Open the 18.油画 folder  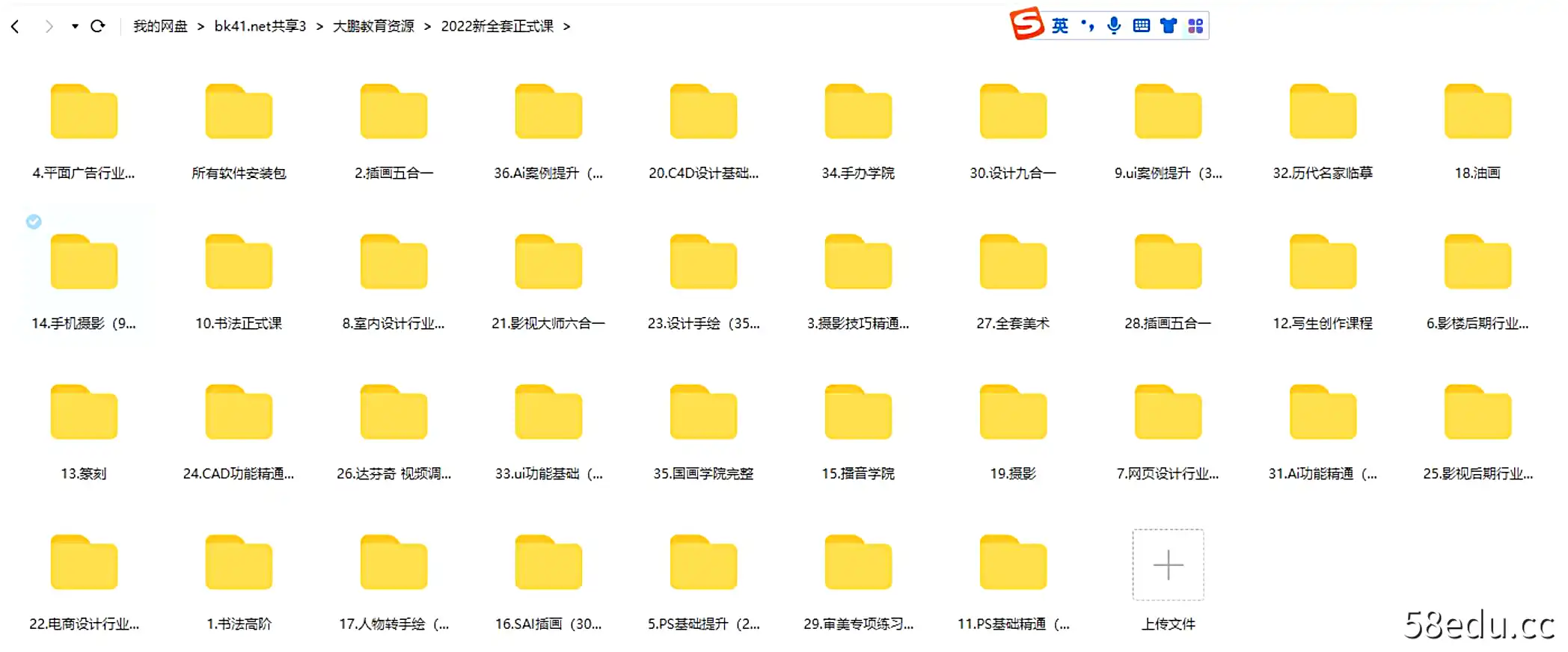(x=1477, y=113)
